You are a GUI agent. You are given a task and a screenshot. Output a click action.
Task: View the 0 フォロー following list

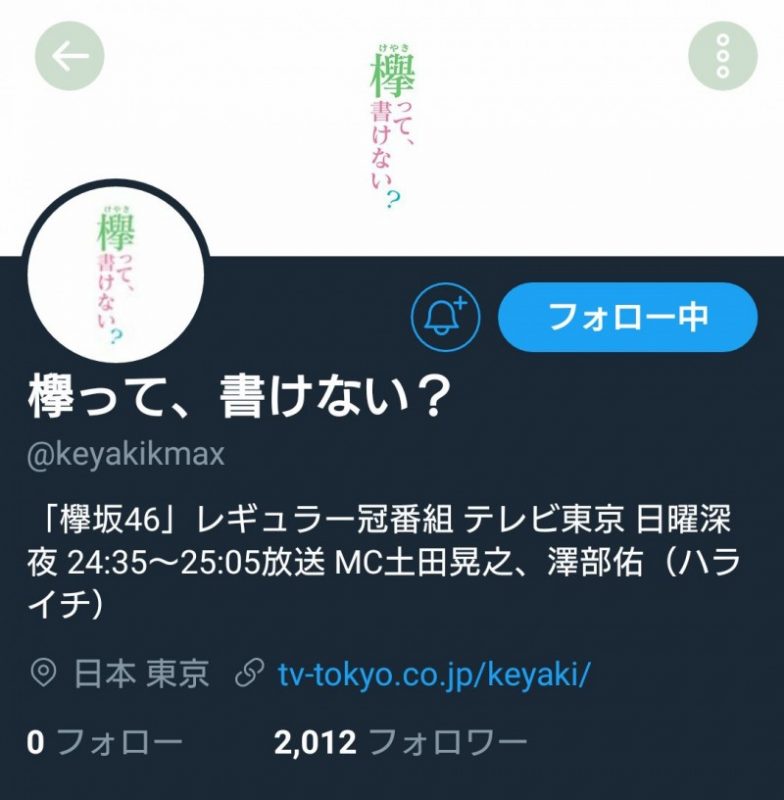coord(105,742)
